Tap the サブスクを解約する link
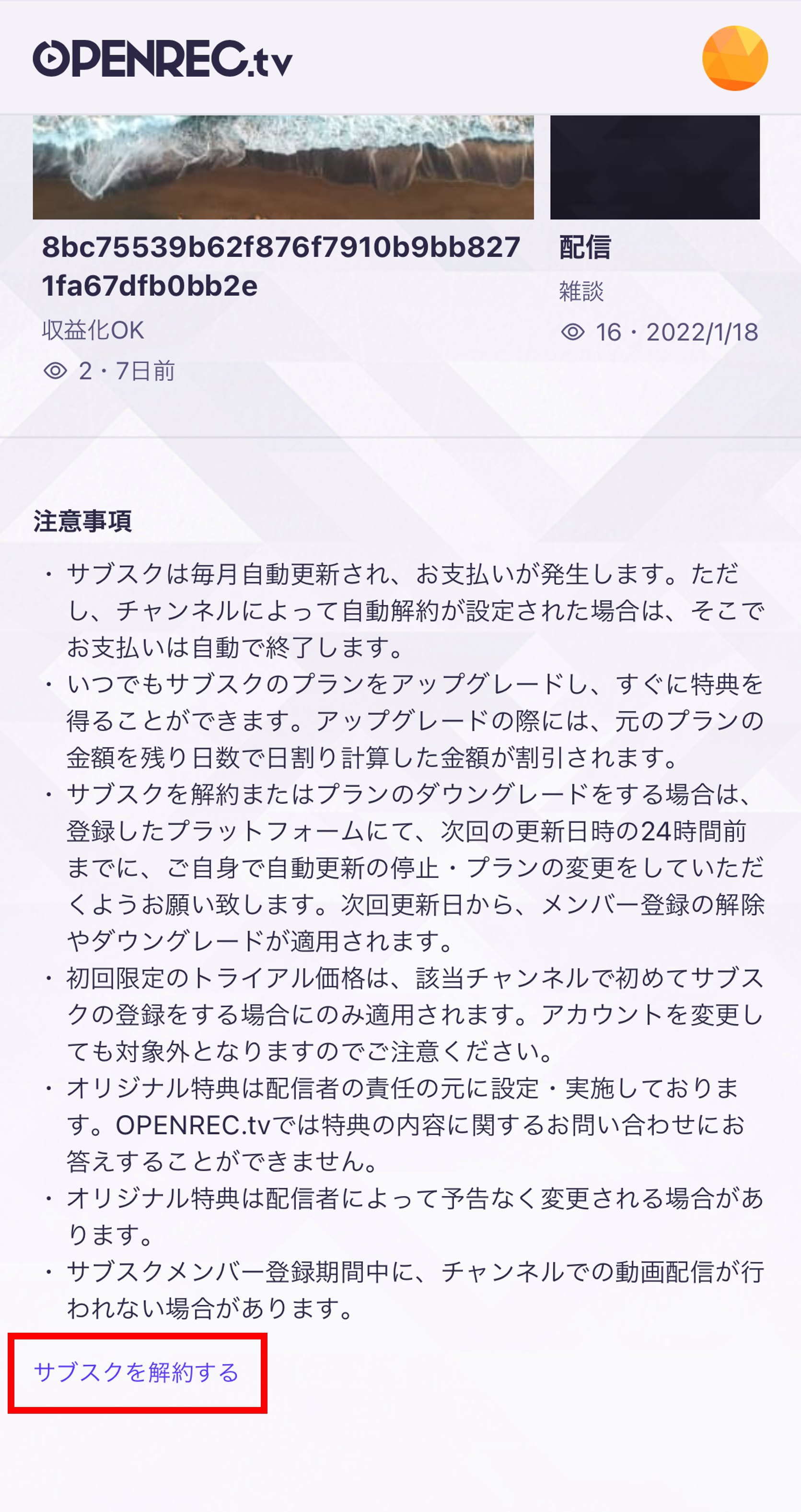This screenshot has height=1512, width=801. [136, 1372]
